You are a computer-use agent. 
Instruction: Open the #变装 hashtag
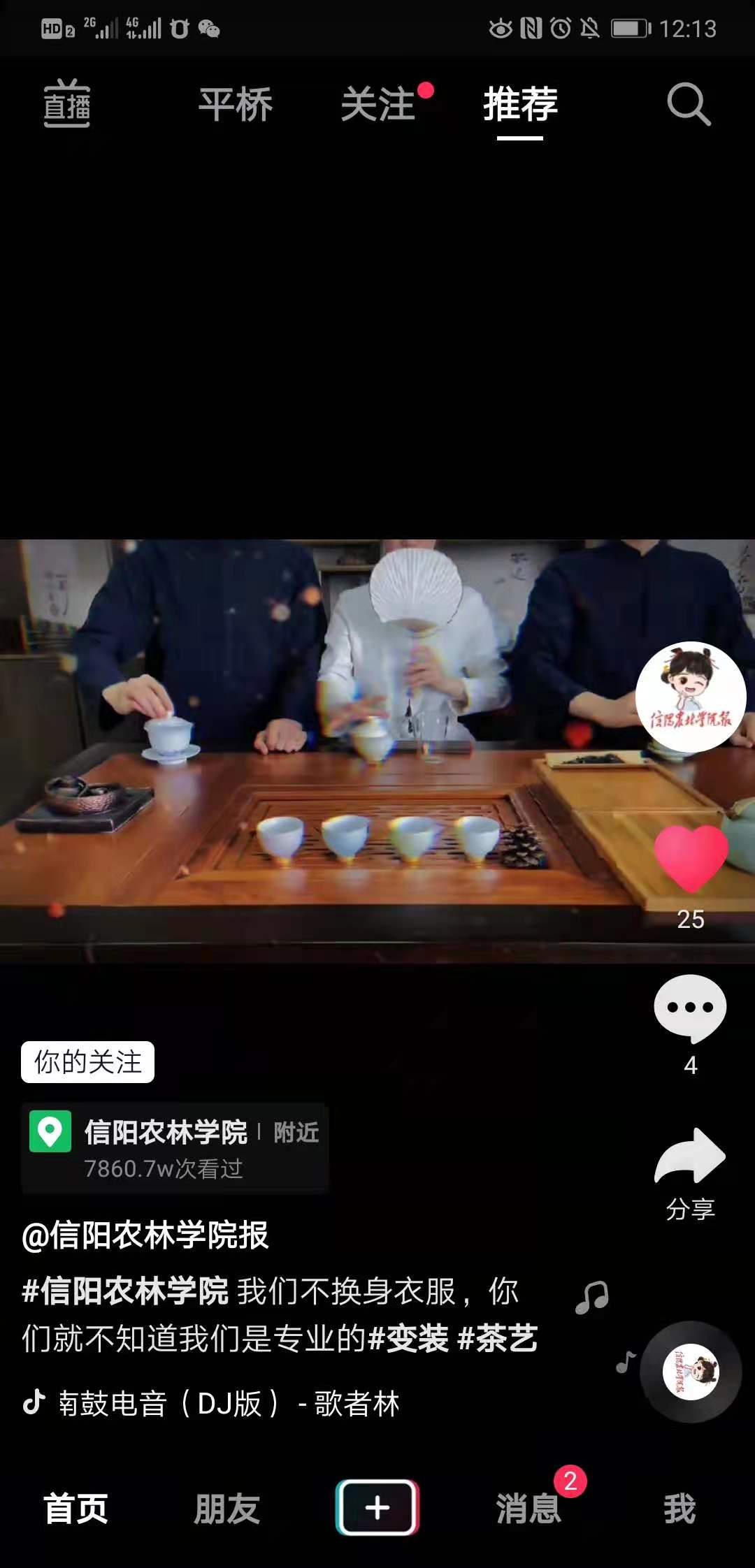(x=408, y=1339)
